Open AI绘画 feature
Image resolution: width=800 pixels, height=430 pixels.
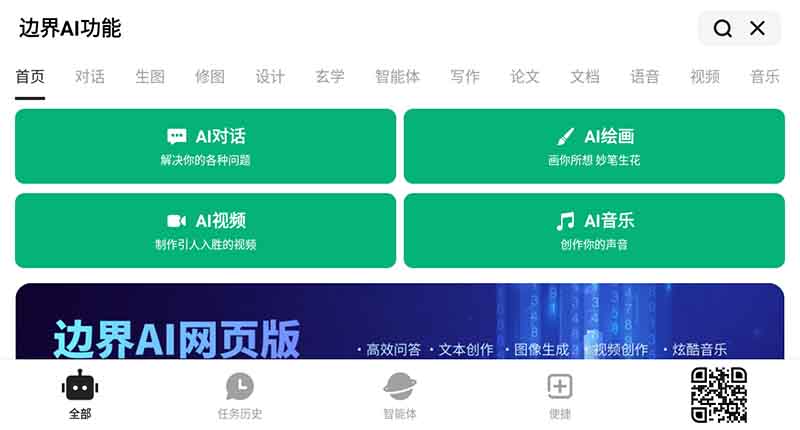pyautogui.click(x=594, y=146)
